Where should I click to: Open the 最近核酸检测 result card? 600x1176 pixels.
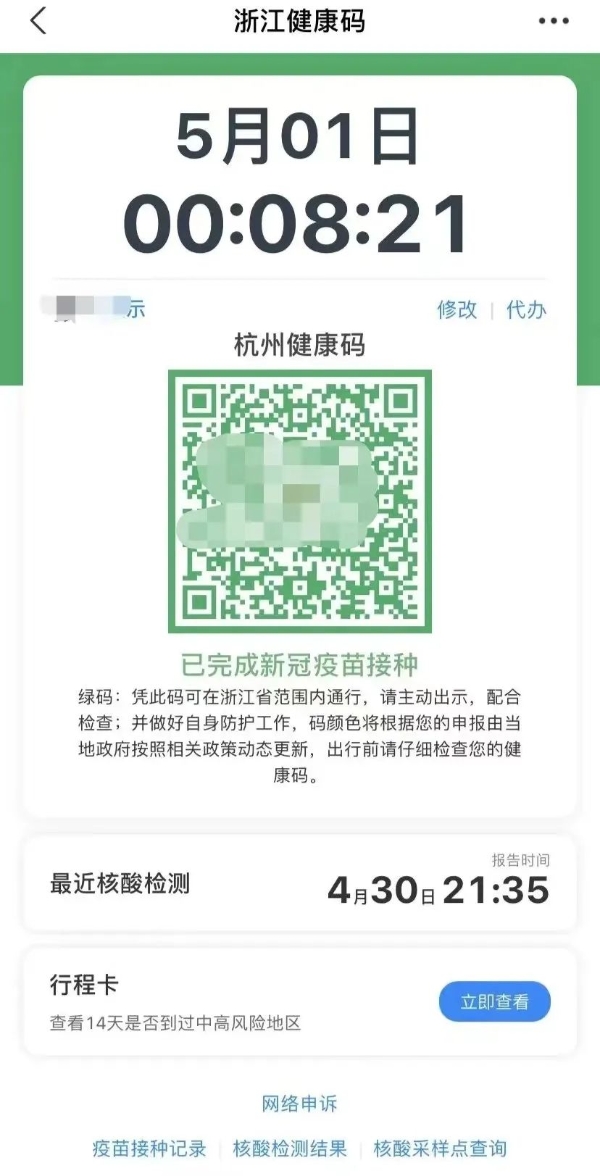coord(300,884)
